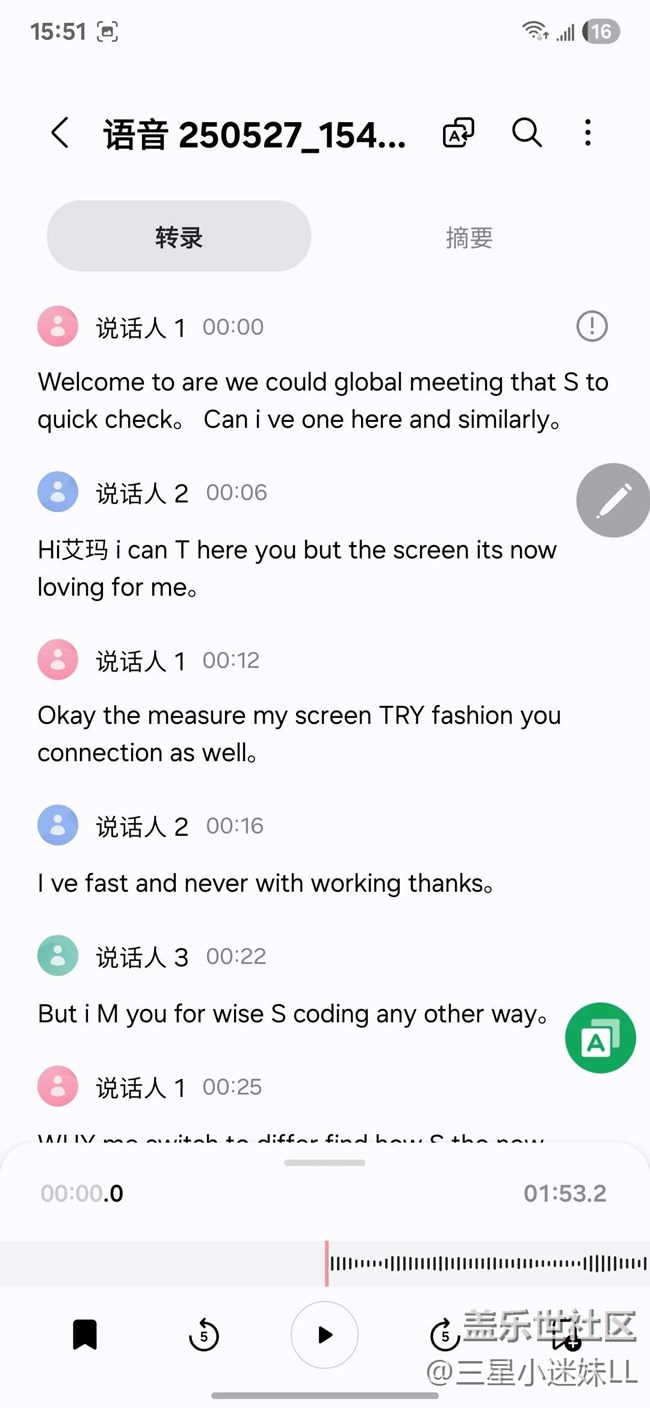Open the translate icon in top bar
This screenshot has width=650, height=1408.
click(458, 133)
